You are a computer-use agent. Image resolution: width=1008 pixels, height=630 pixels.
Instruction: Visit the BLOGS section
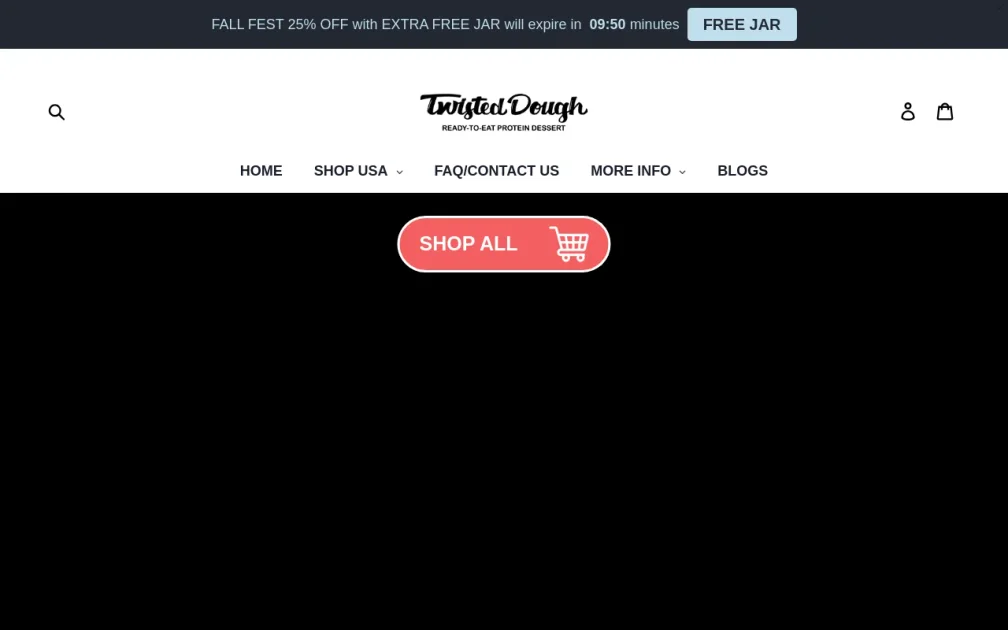[x=742, y=171]
